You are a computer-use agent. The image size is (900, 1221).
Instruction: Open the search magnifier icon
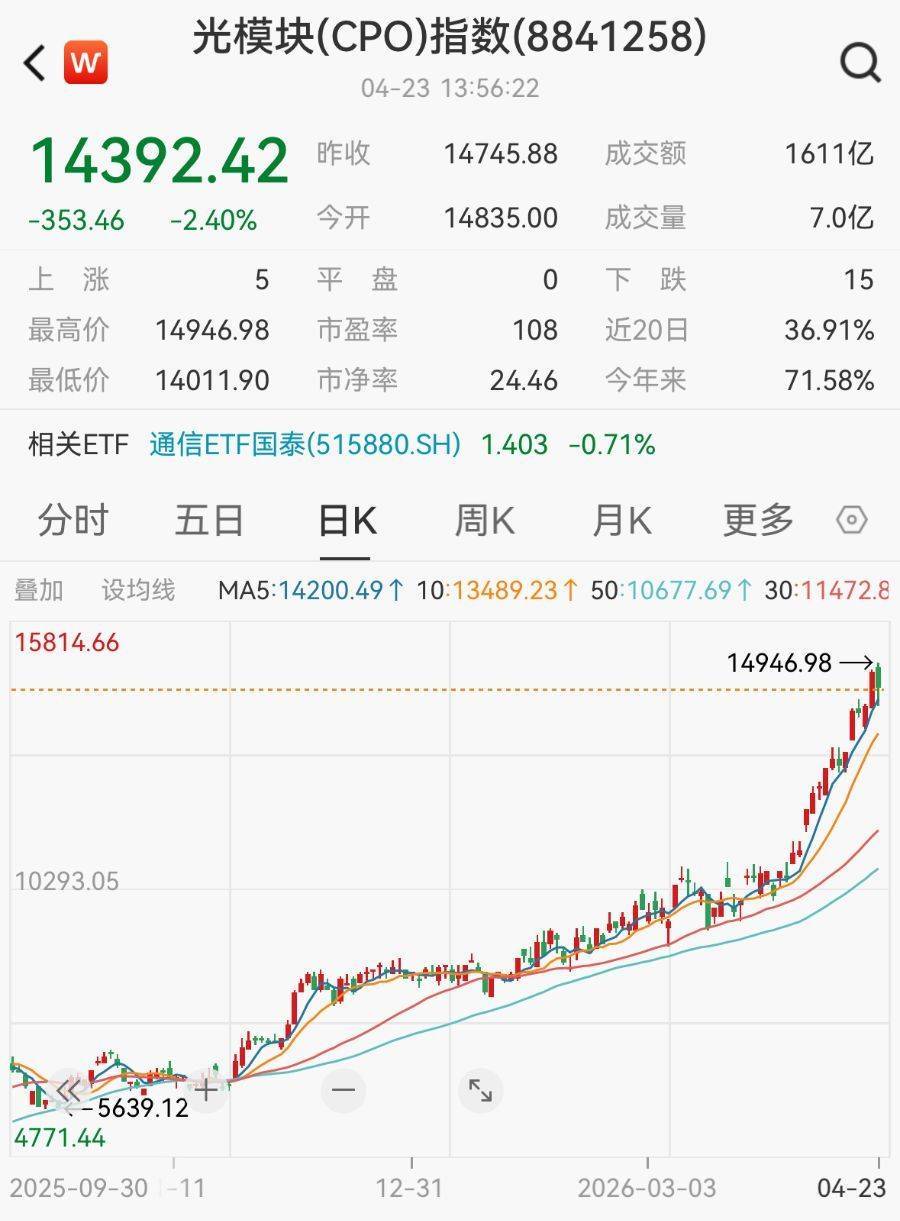tap(859, 63)
